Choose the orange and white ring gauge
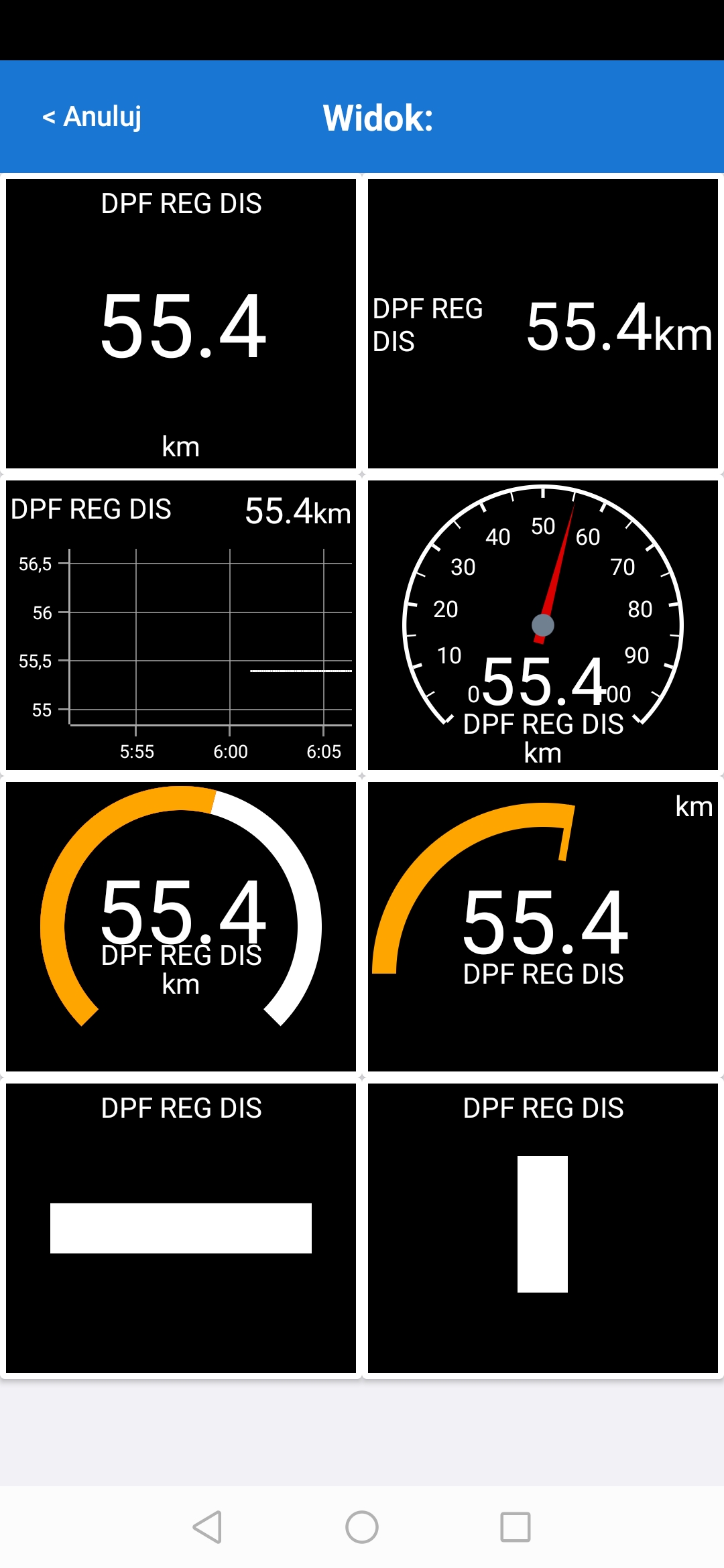 181,927
